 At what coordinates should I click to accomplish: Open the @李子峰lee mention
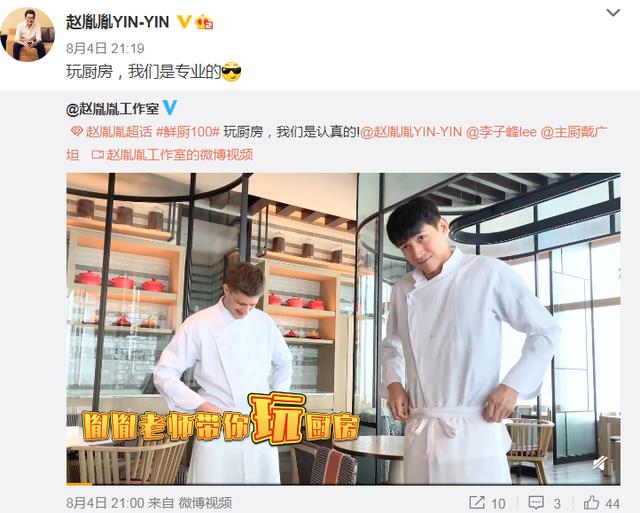pyautogui.click(x=498, y=131)
